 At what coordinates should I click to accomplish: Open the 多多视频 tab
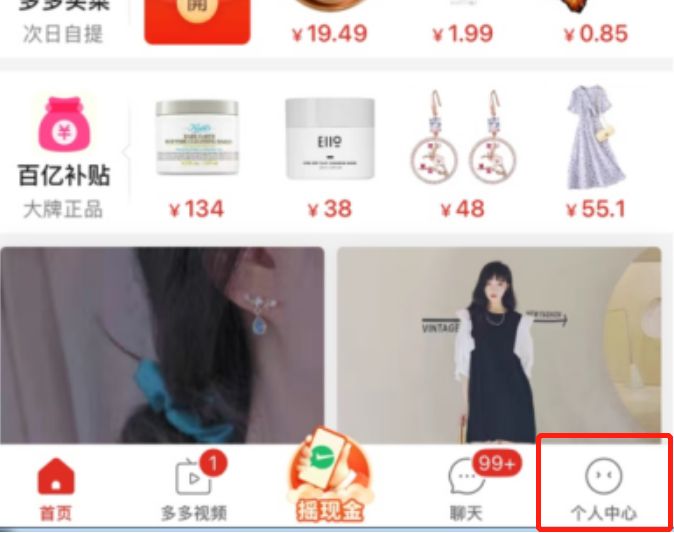pyautogui.click(x=193, y=489)
